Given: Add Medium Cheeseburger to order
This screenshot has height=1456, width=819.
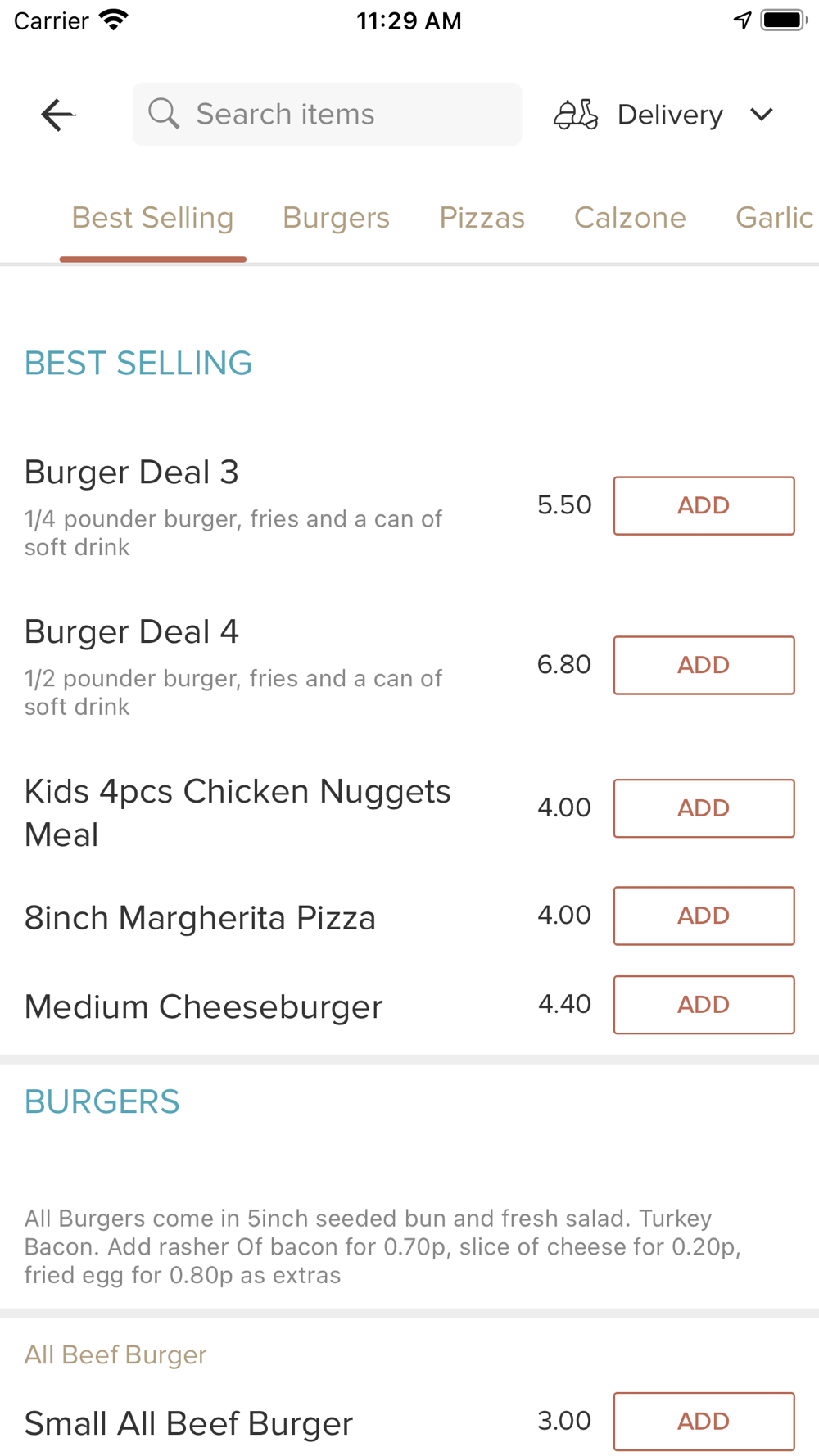Looking at the screenshot, I should [x=704, y=1005].
